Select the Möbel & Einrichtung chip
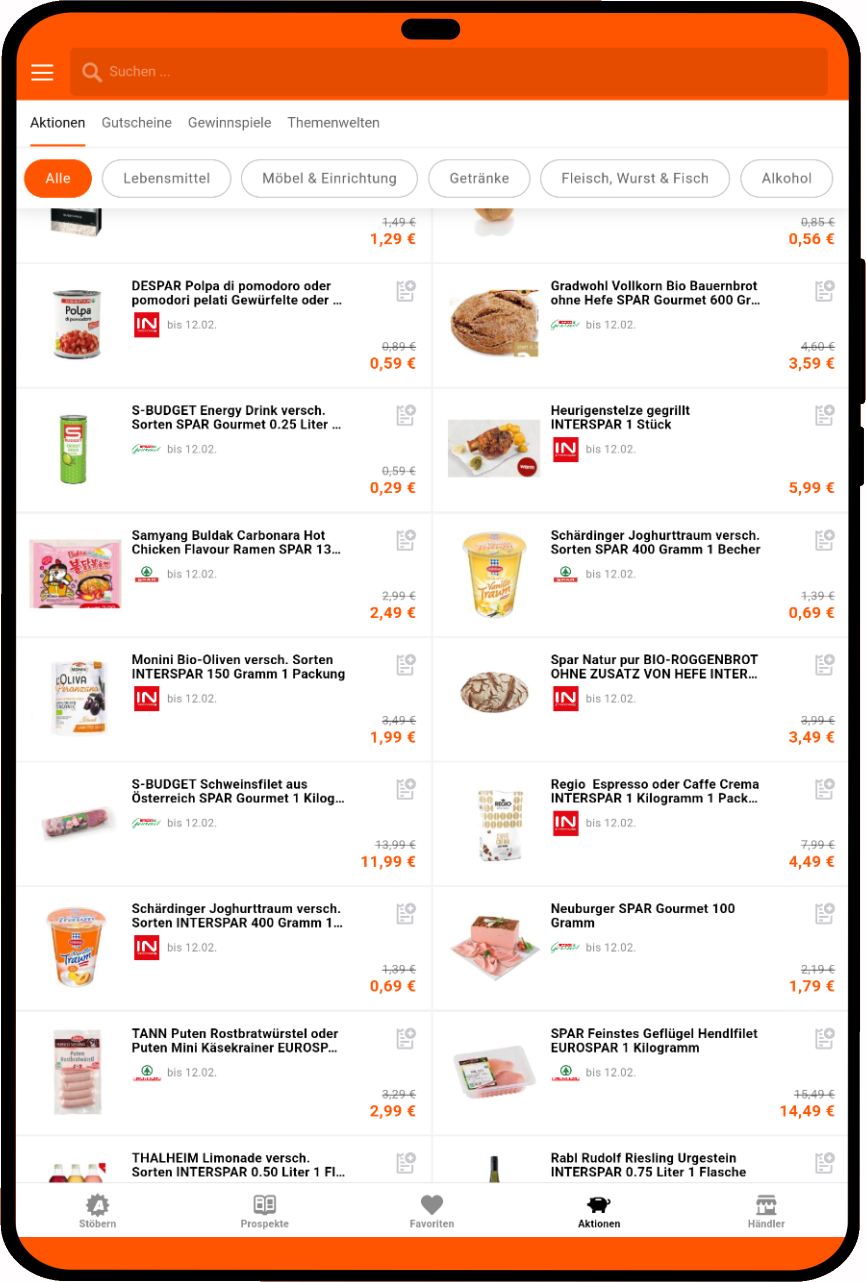 329,178
